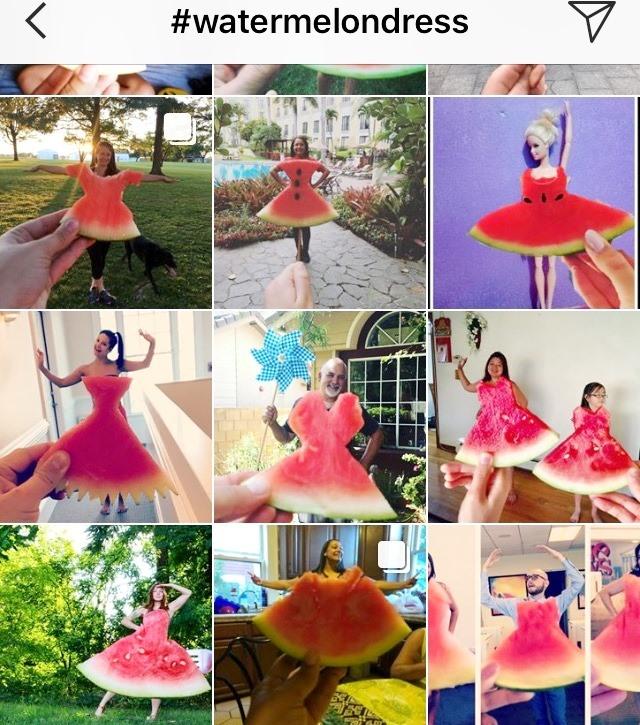Open the post of redhead woman on lawn
Image resolution: width=640 pixels, height=725 pixels.
[105, 625]
